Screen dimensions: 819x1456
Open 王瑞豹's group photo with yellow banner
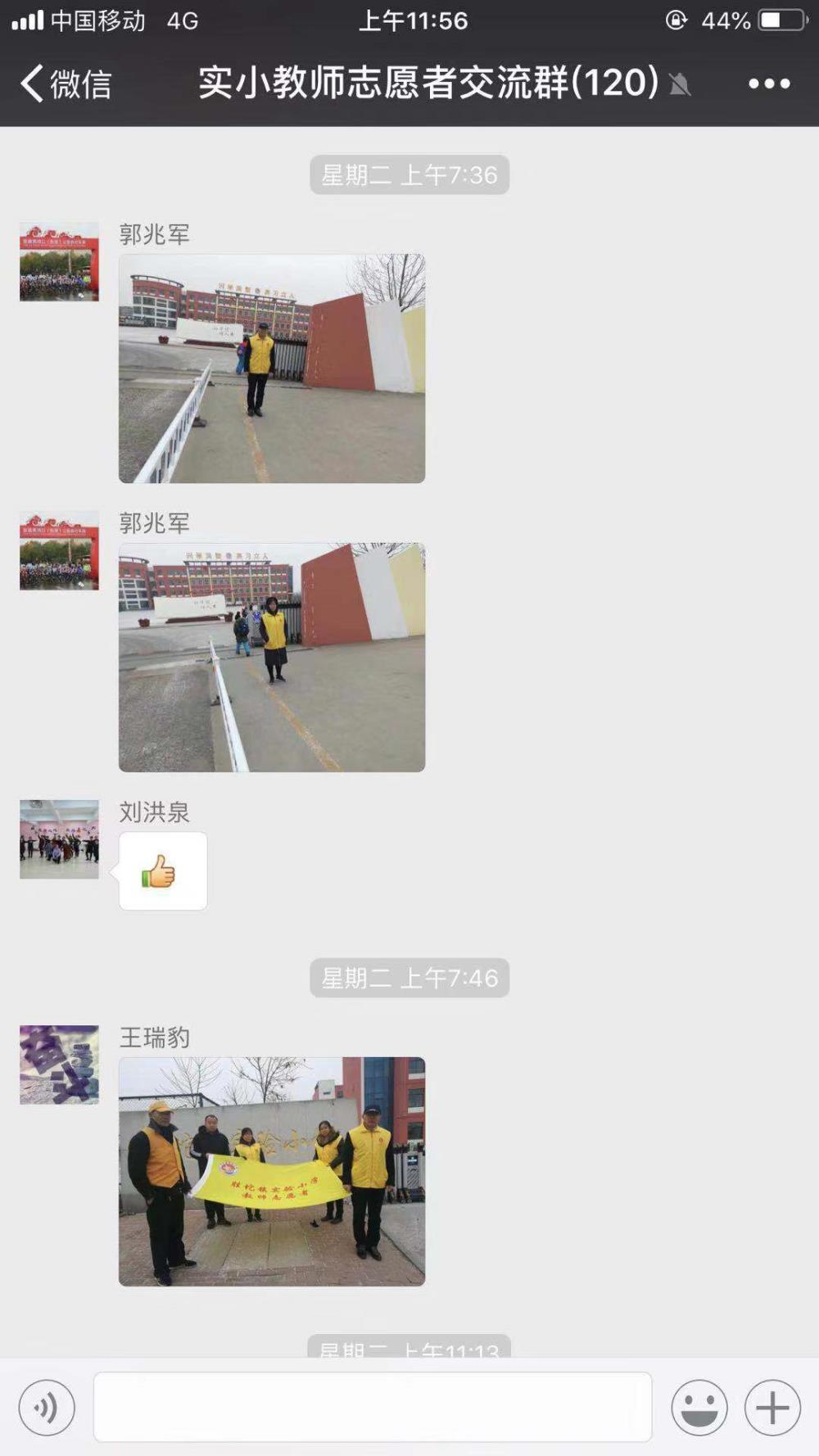click(x=272, y=1172)
